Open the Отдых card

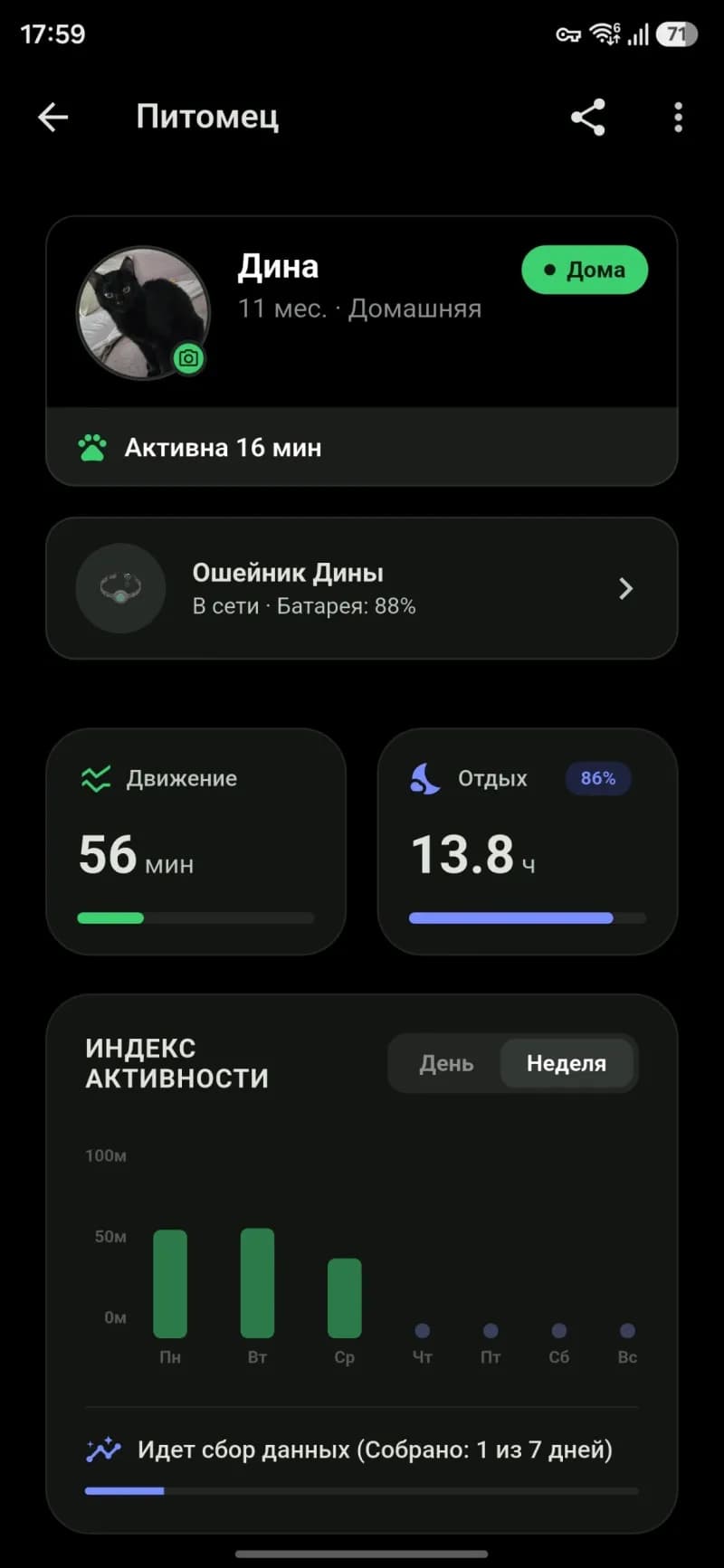coord(527,841)
